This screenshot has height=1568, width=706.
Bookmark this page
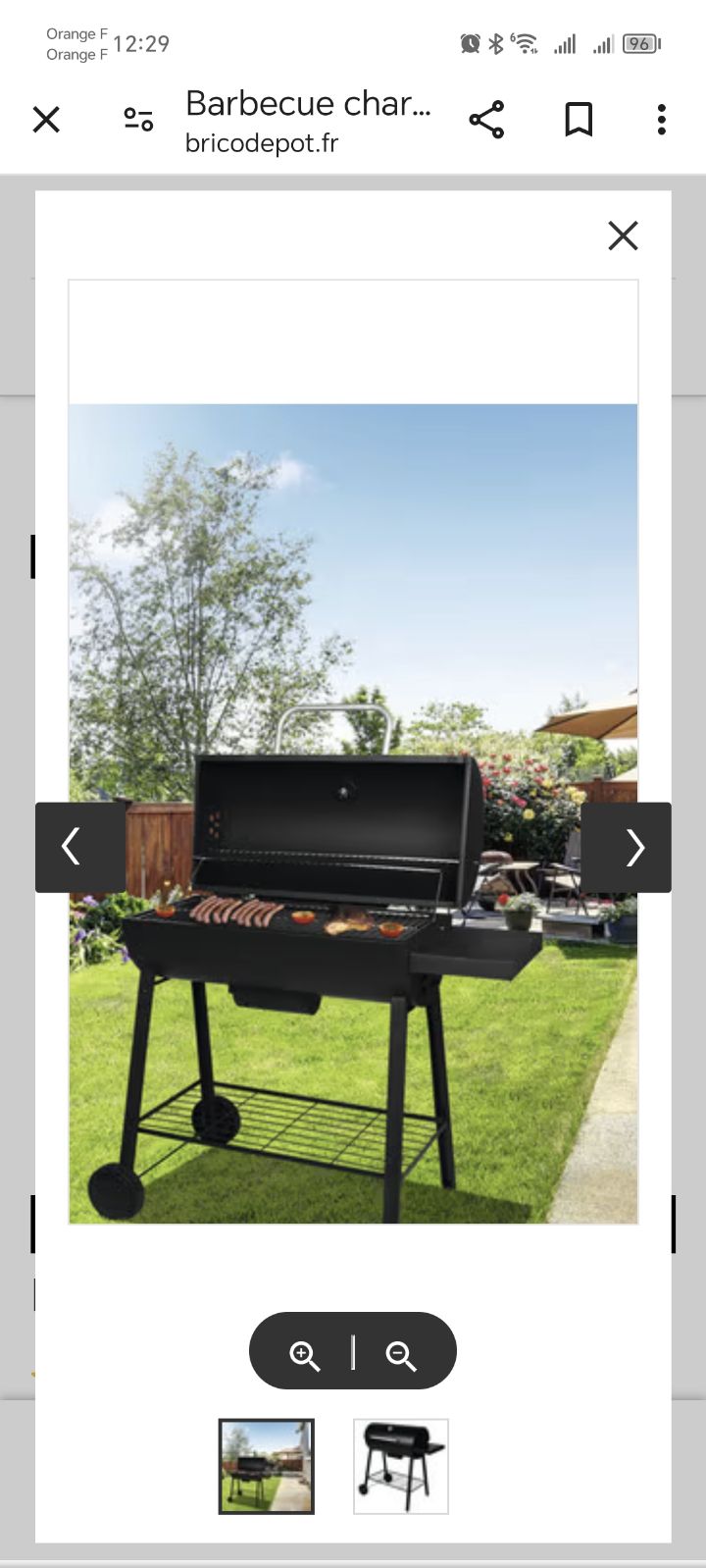point(579,120)
